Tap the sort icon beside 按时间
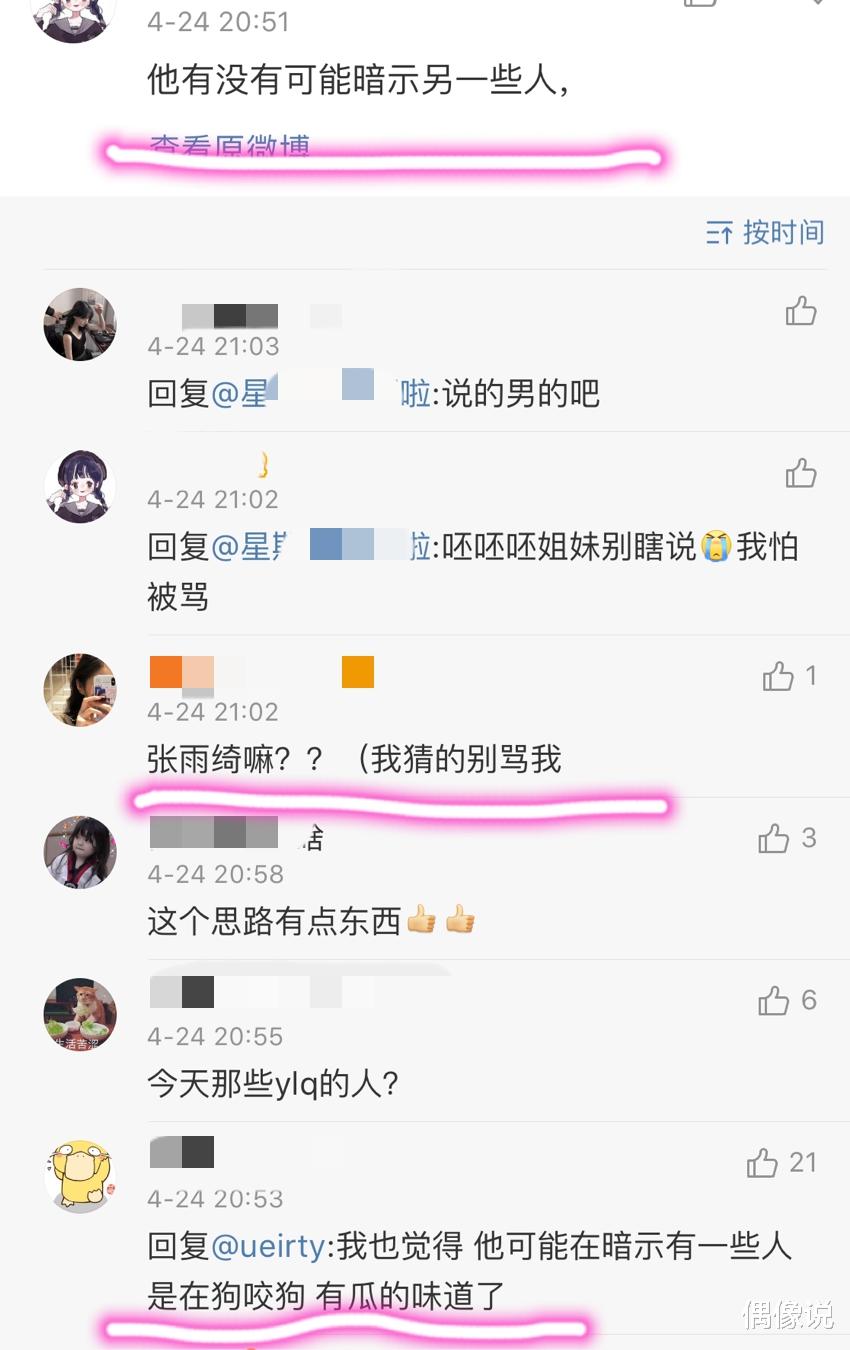The width and height of the screenshot is (850, 1350). [x=718, y=232]
